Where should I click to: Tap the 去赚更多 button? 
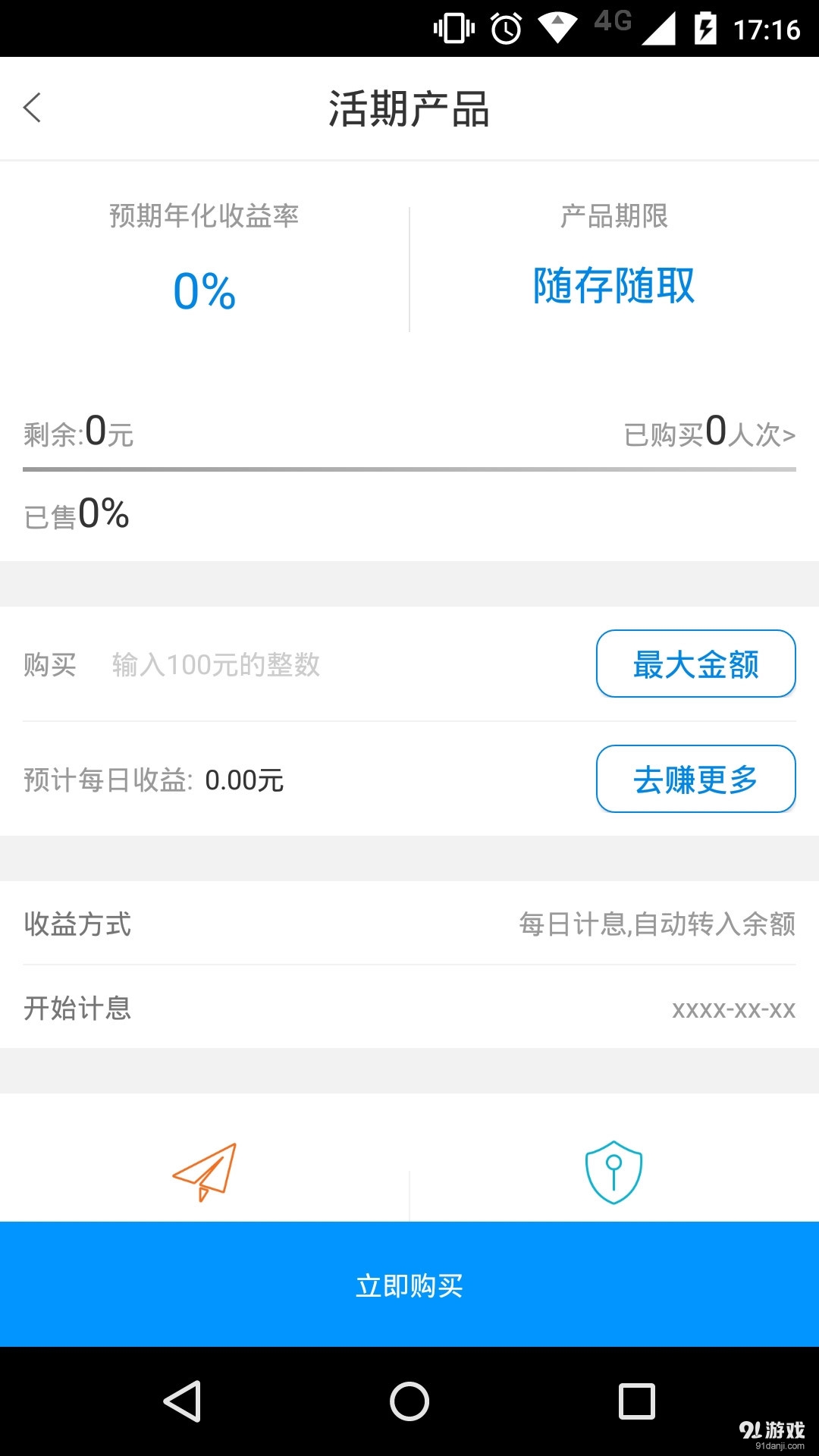(695, 779)
